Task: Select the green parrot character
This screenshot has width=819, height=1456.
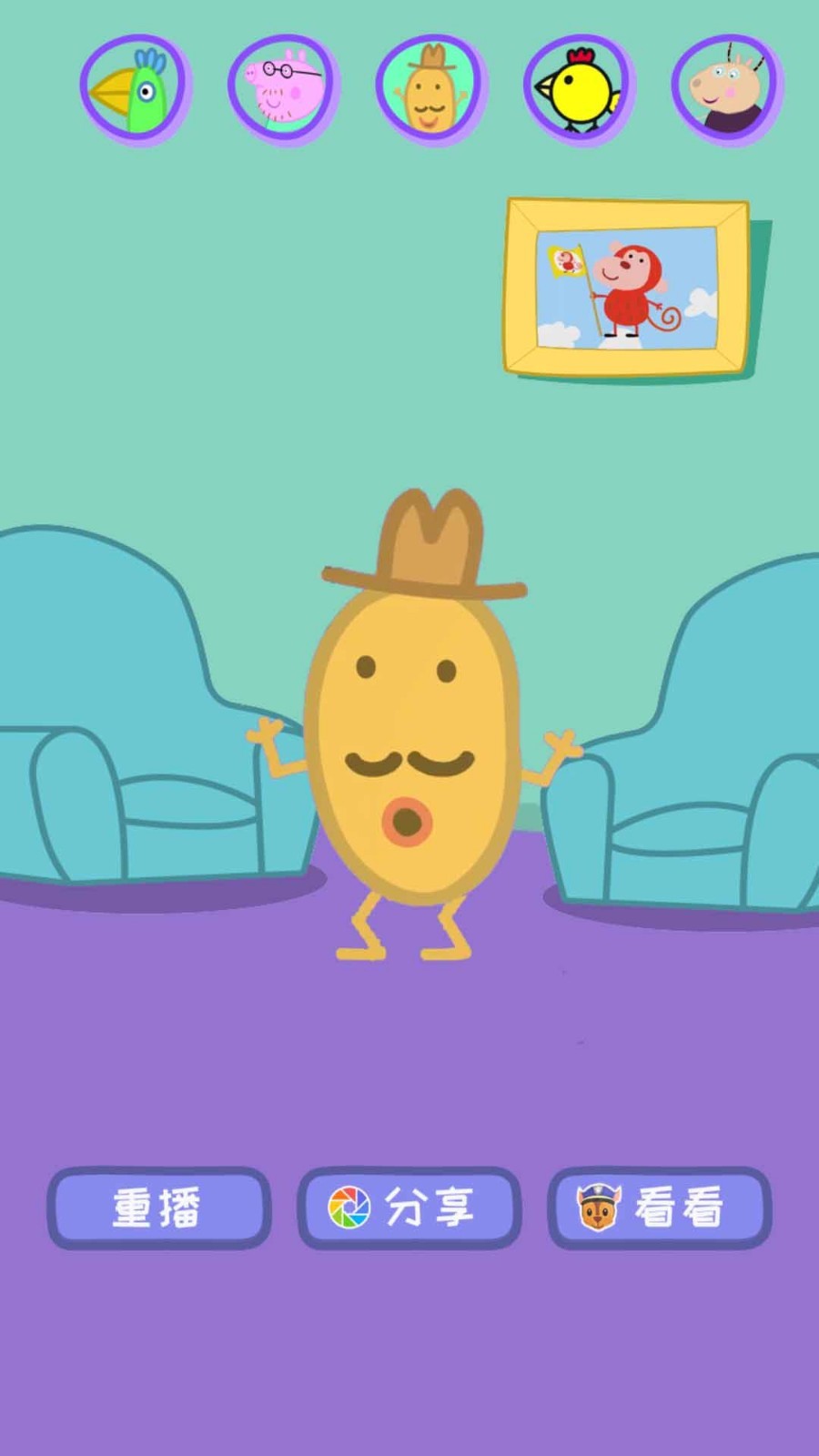Action: click(x=135, y=89)
